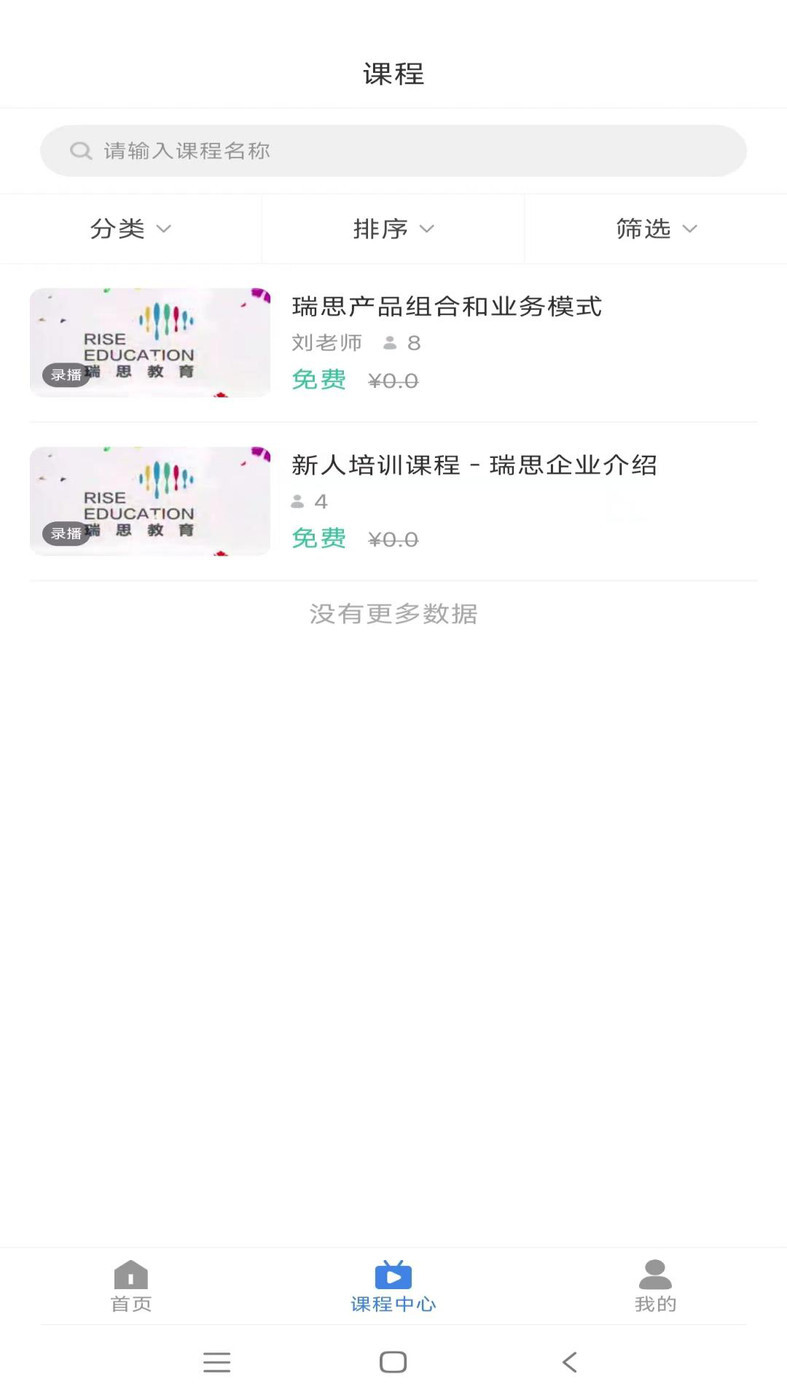Tap the 我的 profile icon in bottom nav
This screenshot has height=1400, width=787.
tap(655, 1272)
